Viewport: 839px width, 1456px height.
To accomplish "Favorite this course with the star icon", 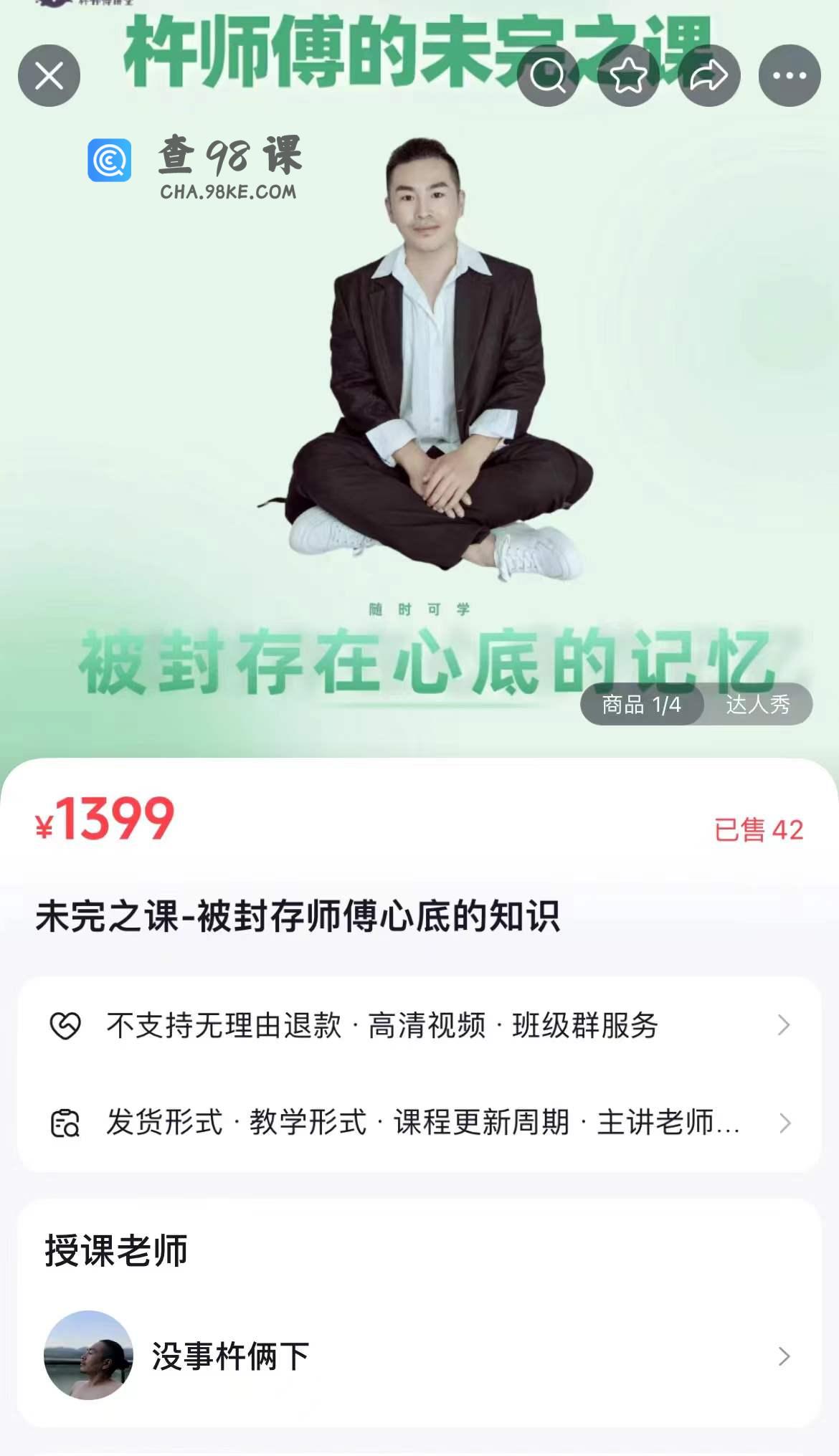I will click(x=628, y=76).
